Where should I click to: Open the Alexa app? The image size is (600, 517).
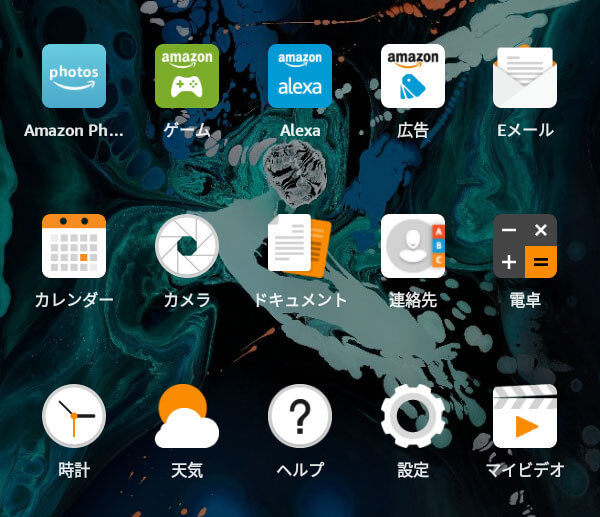pos(300,76)
